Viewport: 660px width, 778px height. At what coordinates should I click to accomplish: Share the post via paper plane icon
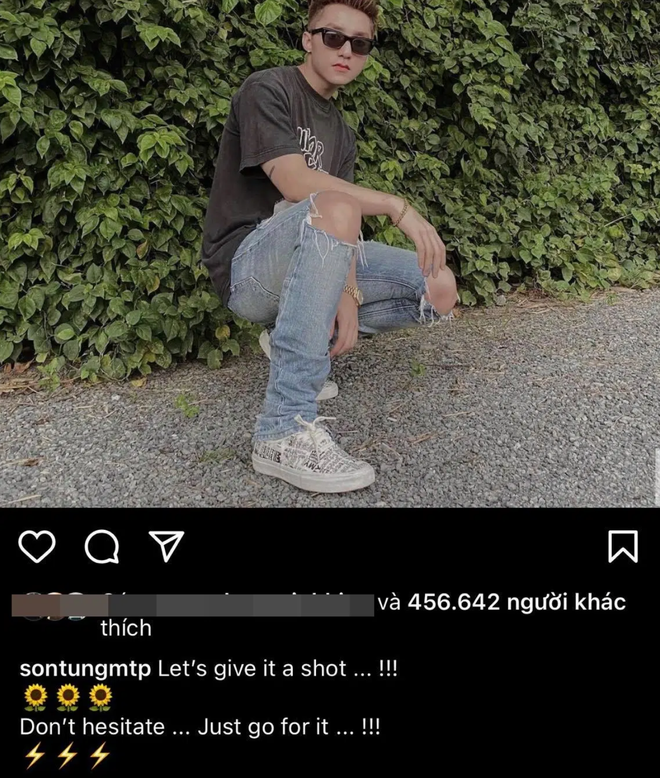(165, 545)
